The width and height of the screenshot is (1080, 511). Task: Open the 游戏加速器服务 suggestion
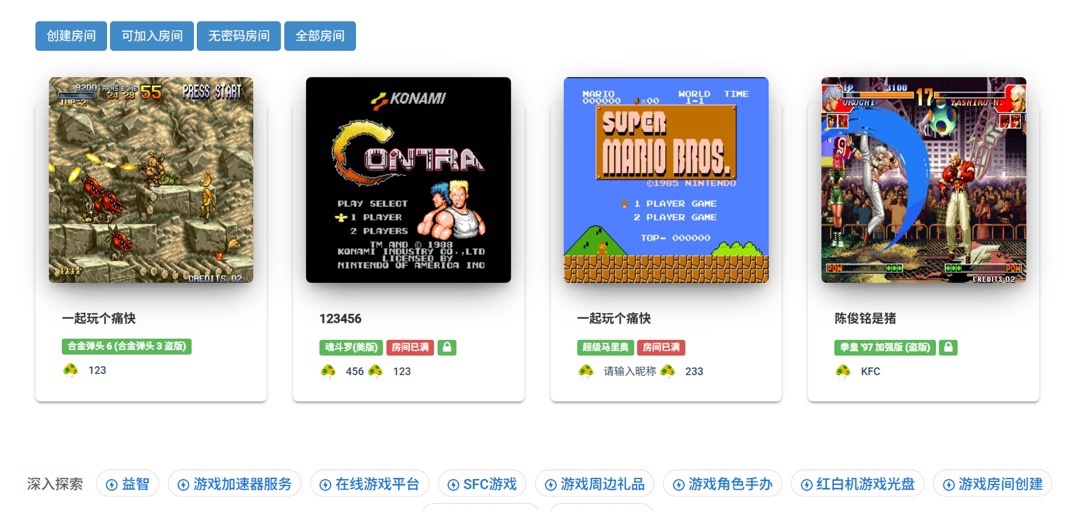point(234,484)
